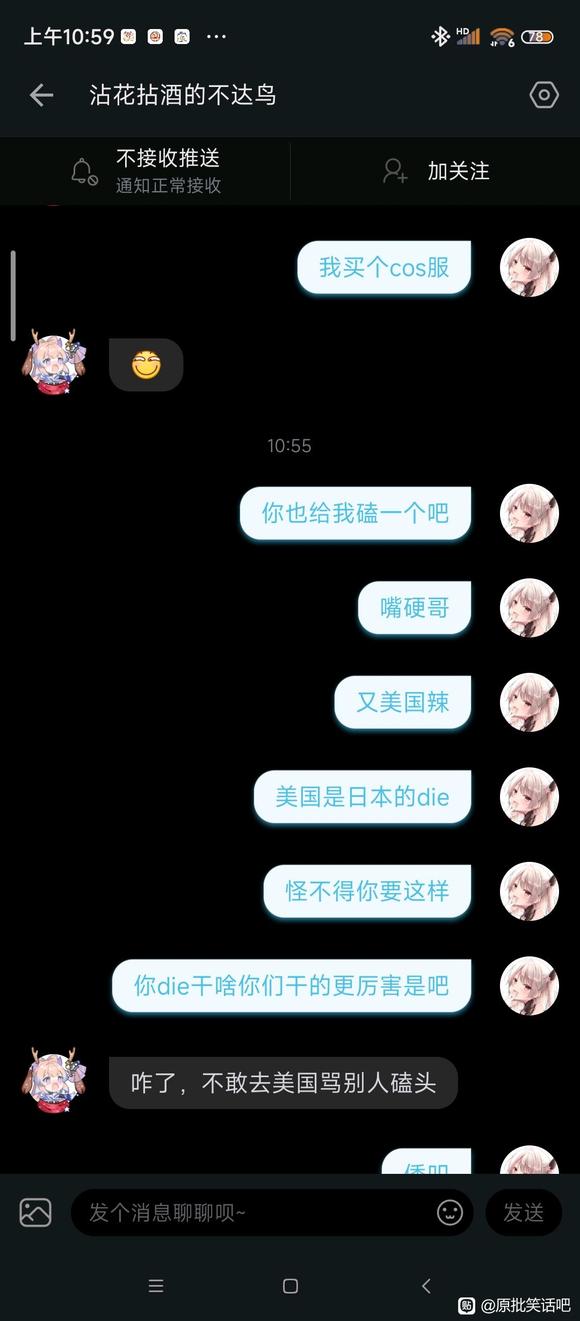Open my avatar beside 我买个cos服
Viewport: 580px width, 1321px height.
pyautogui.click(x=529, y=267)
